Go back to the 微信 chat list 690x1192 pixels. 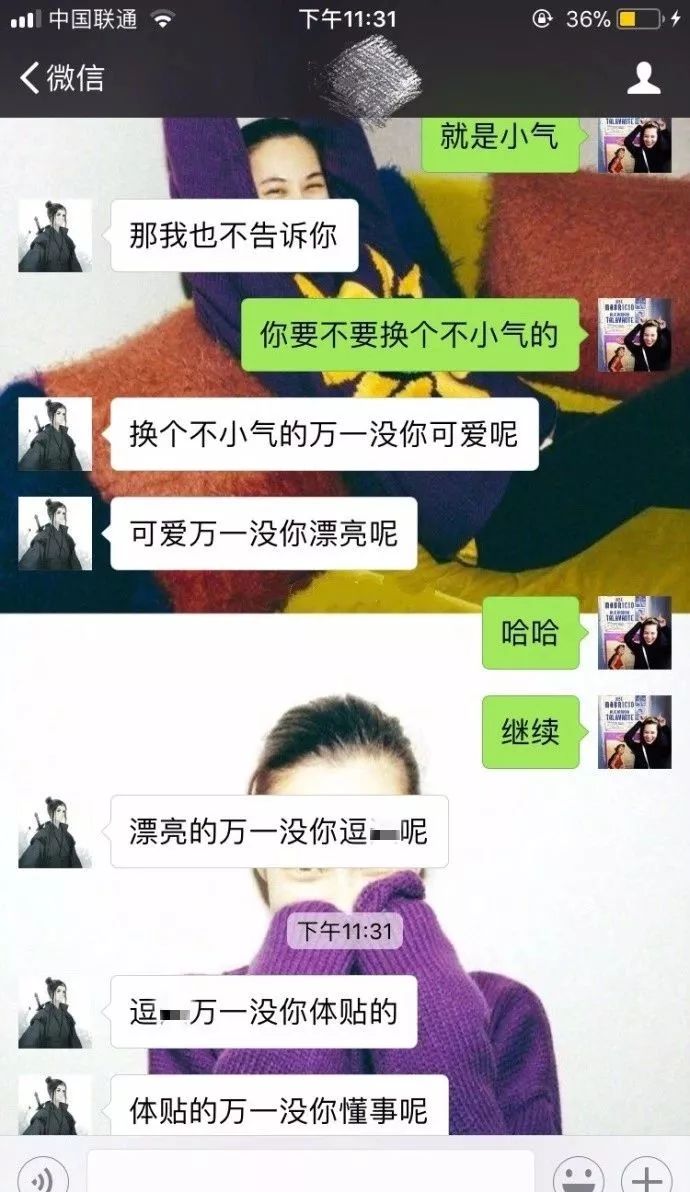[x=62, y=78]
